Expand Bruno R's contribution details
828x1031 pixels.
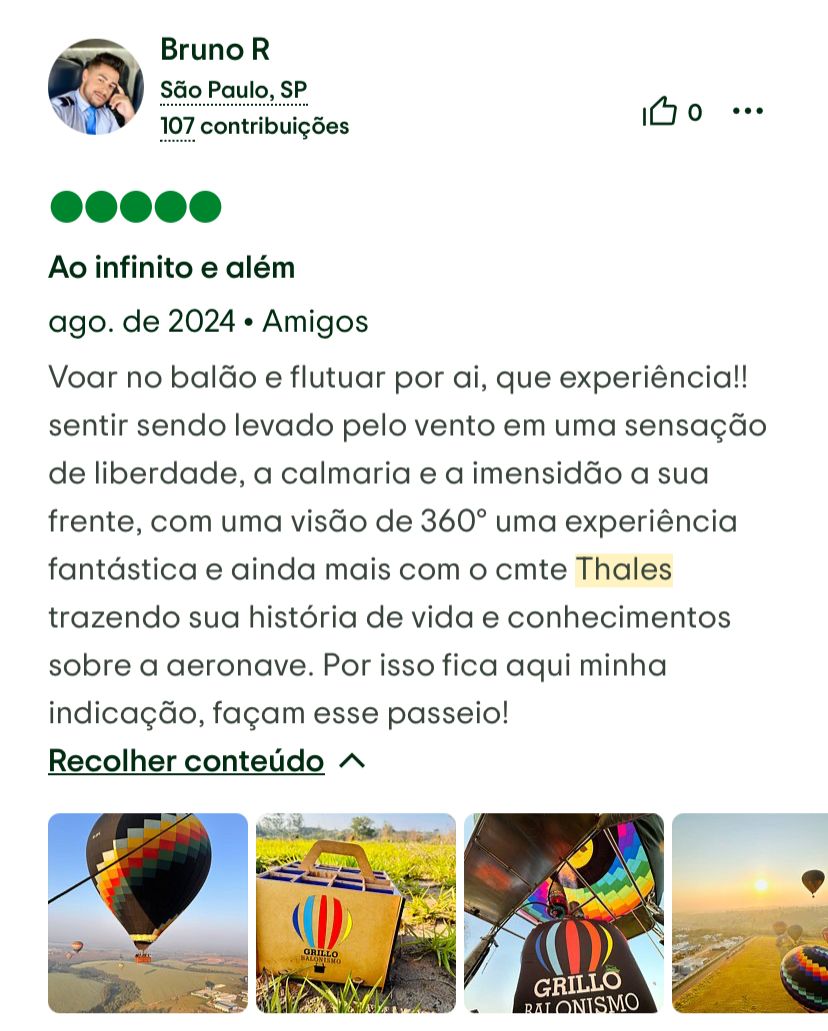pyautogui.click(x=253, y=126)
